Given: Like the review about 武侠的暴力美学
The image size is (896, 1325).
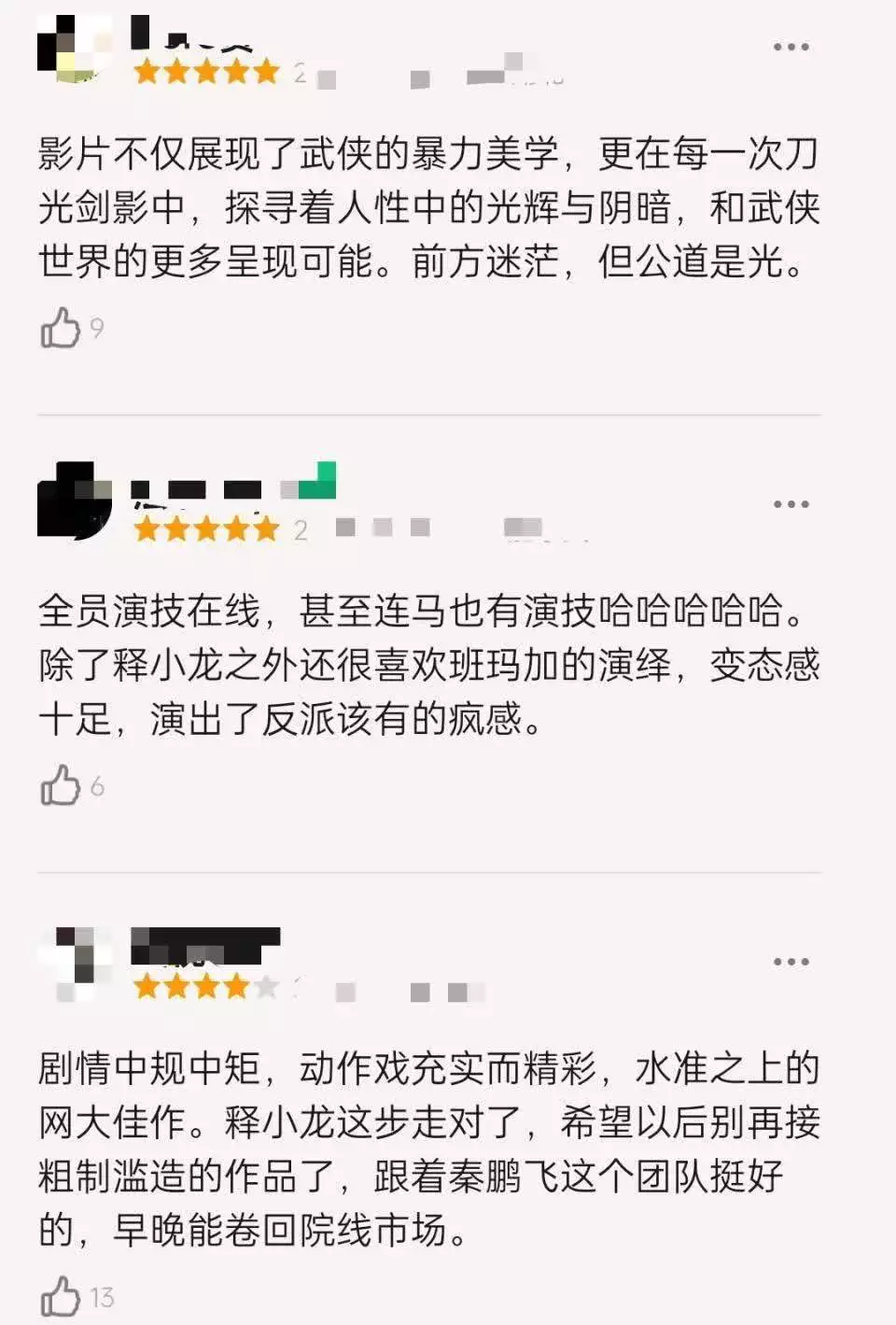Looking at the screenshot, I should [x=61, y=328].
